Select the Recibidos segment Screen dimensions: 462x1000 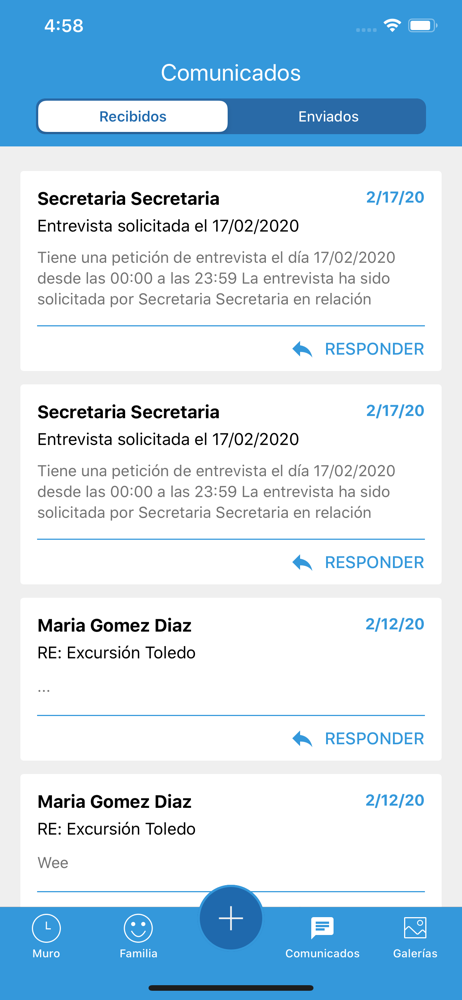(133, 117)
